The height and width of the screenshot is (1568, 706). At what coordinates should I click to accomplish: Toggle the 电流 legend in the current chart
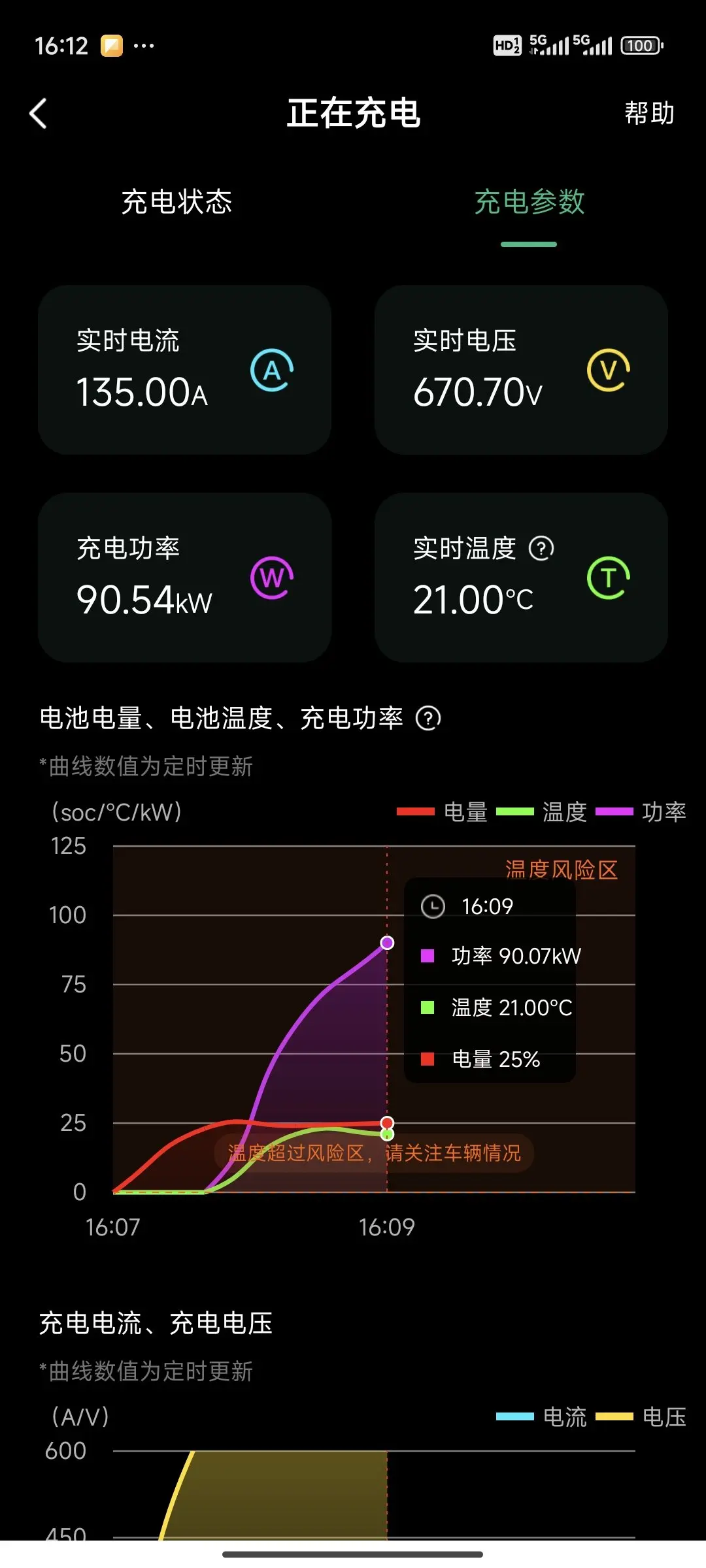coord(542,1417)
